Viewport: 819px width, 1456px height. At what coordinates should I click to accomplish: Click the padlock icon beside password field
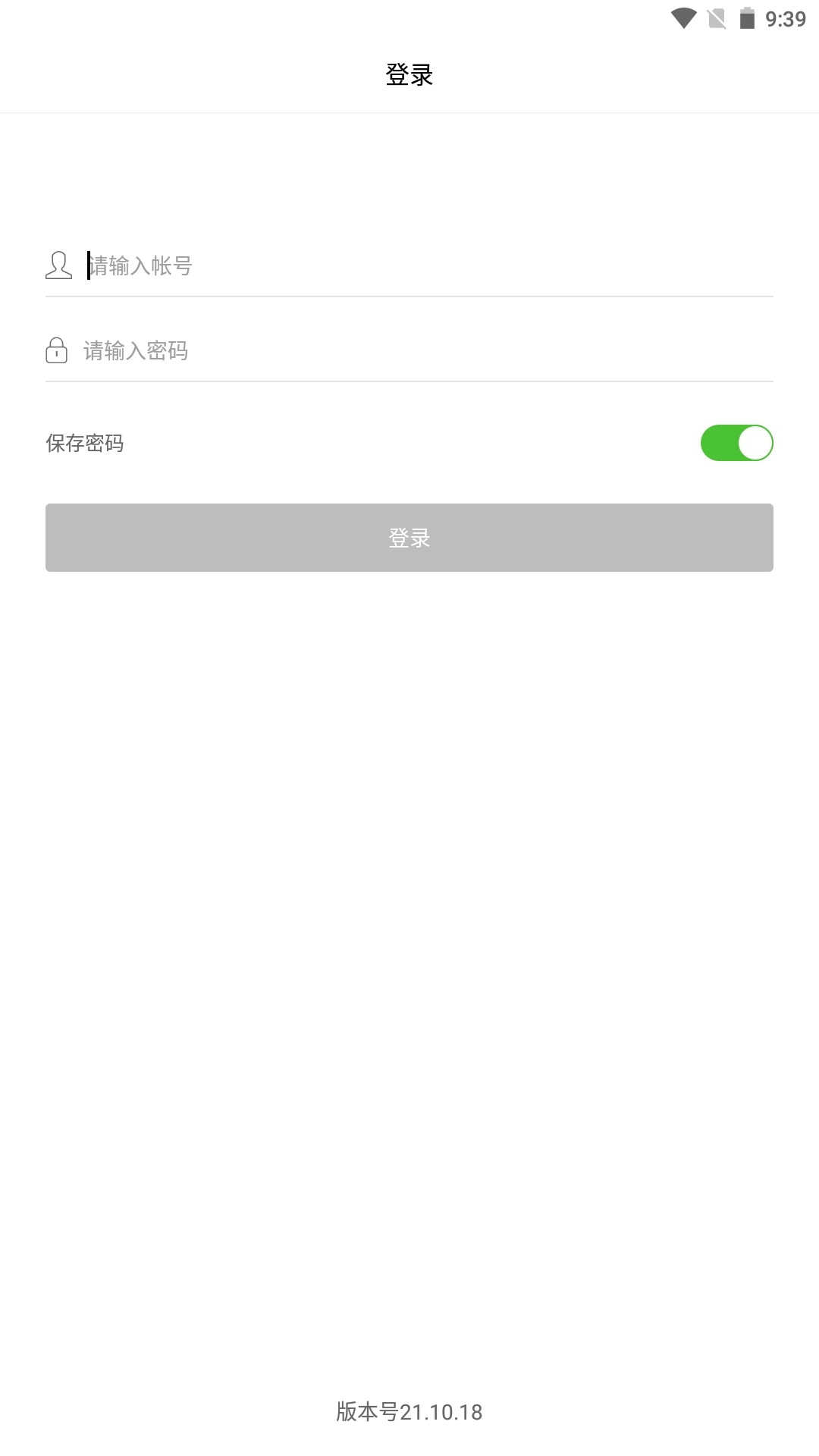(x=58, y=351)
